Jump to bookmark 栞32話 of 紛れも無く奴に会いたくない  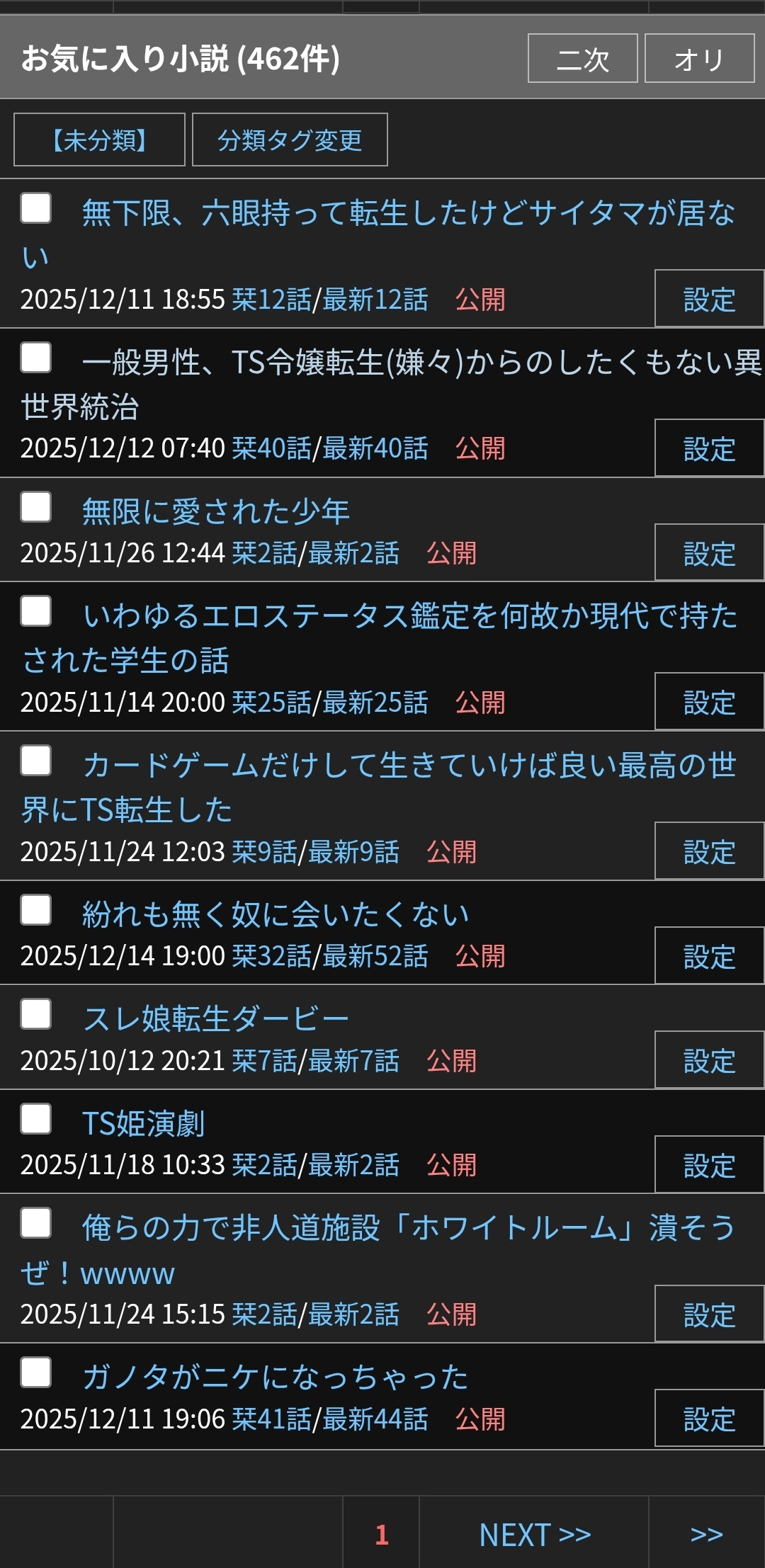click(271, 956)
